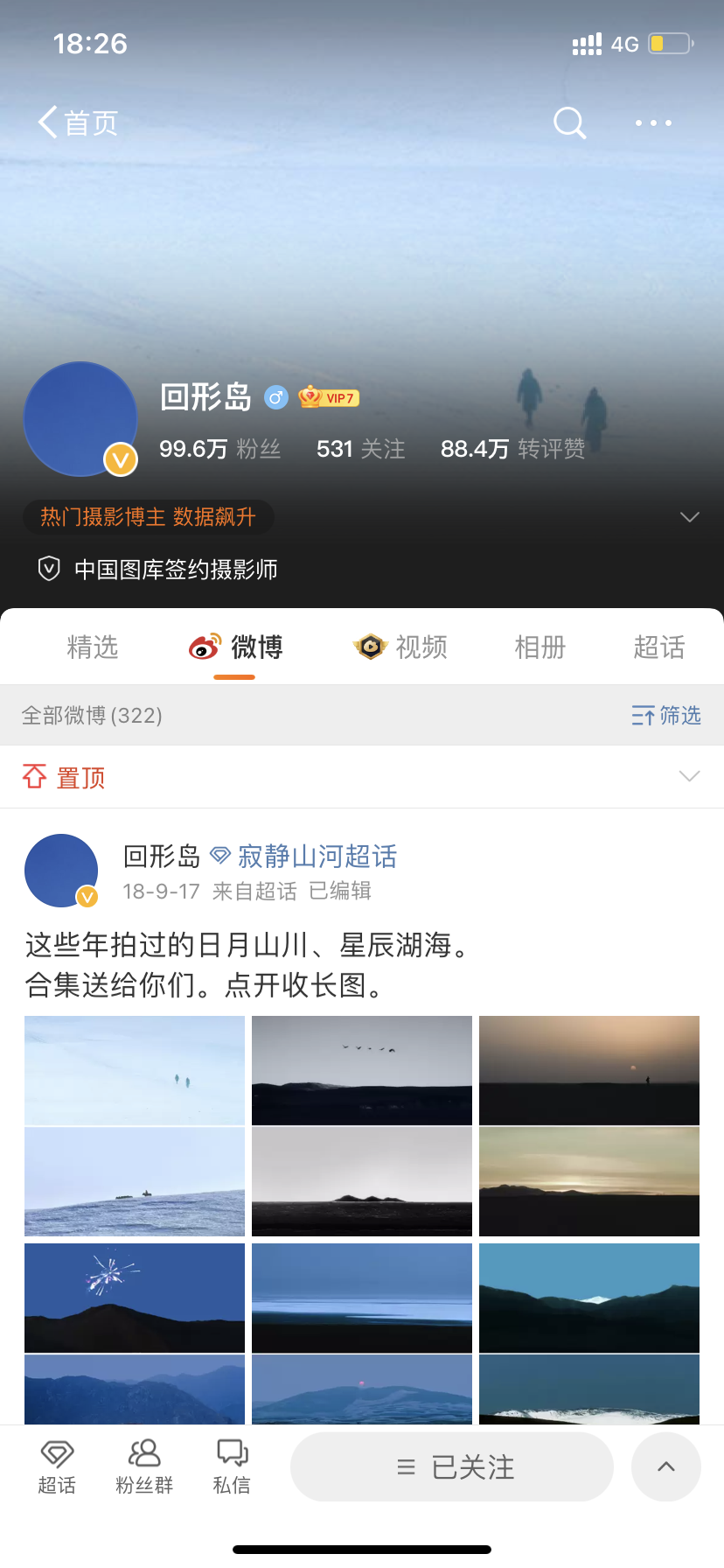View the 531 关注 following list
Screen dimensions: 724x1568
360,449
